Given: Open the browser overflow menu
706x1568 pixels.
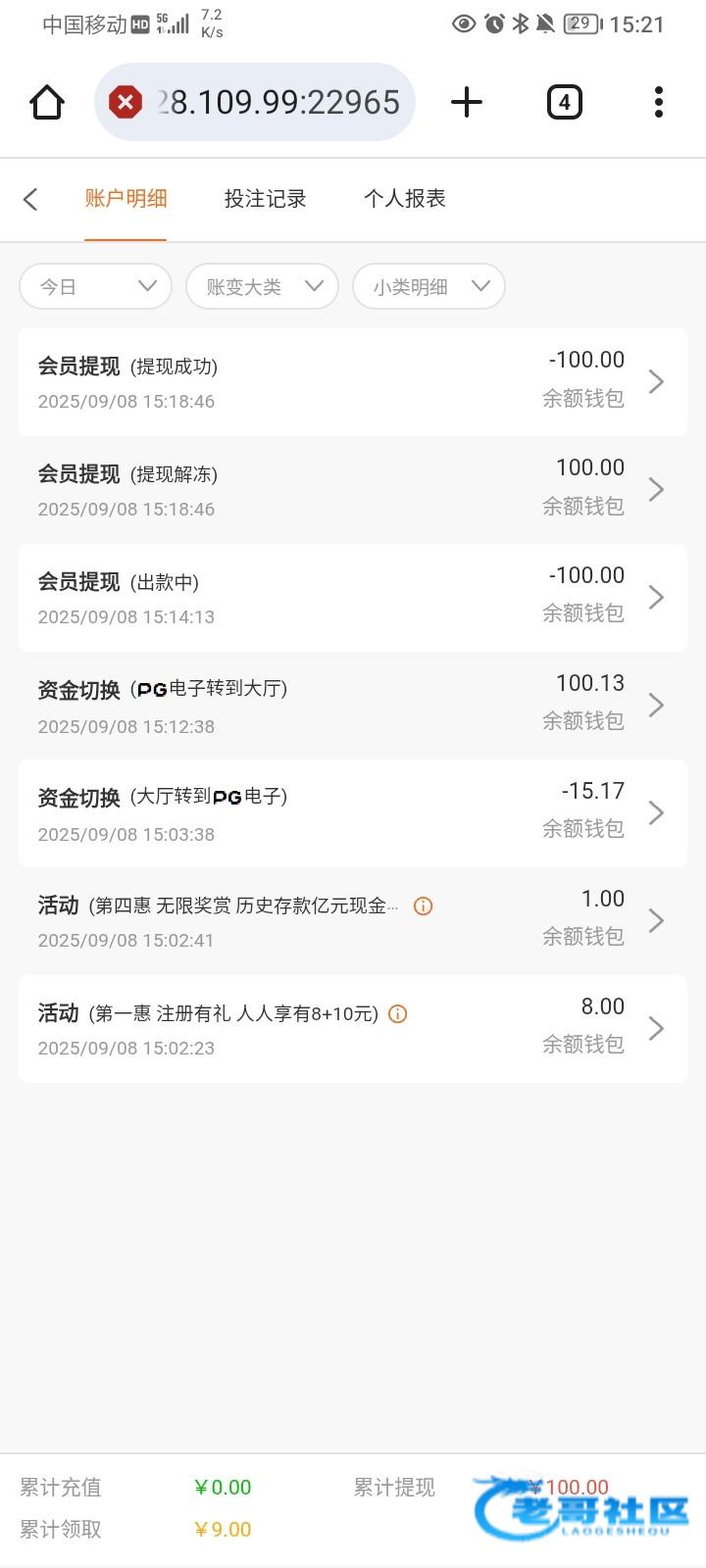Looking at the screenshot, I should click(x=658, y=102).
